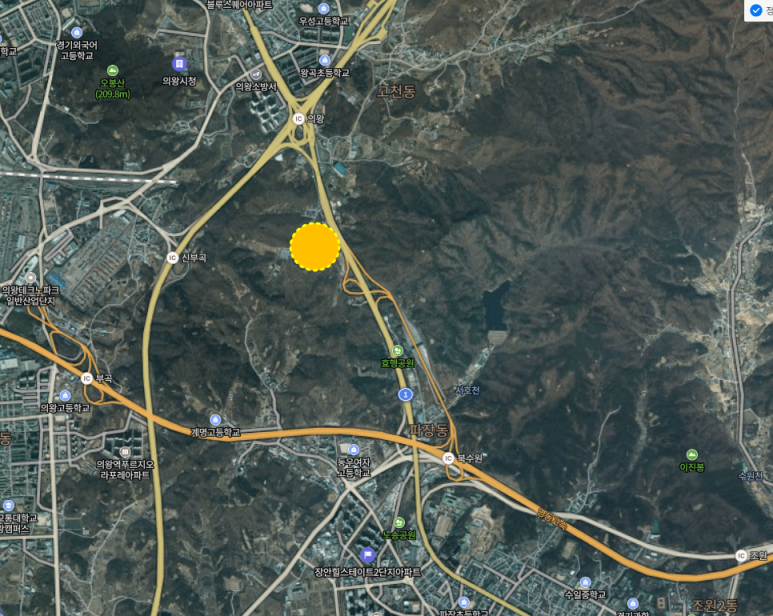Tap the 북수원 IC marker

tap(449, 458)
